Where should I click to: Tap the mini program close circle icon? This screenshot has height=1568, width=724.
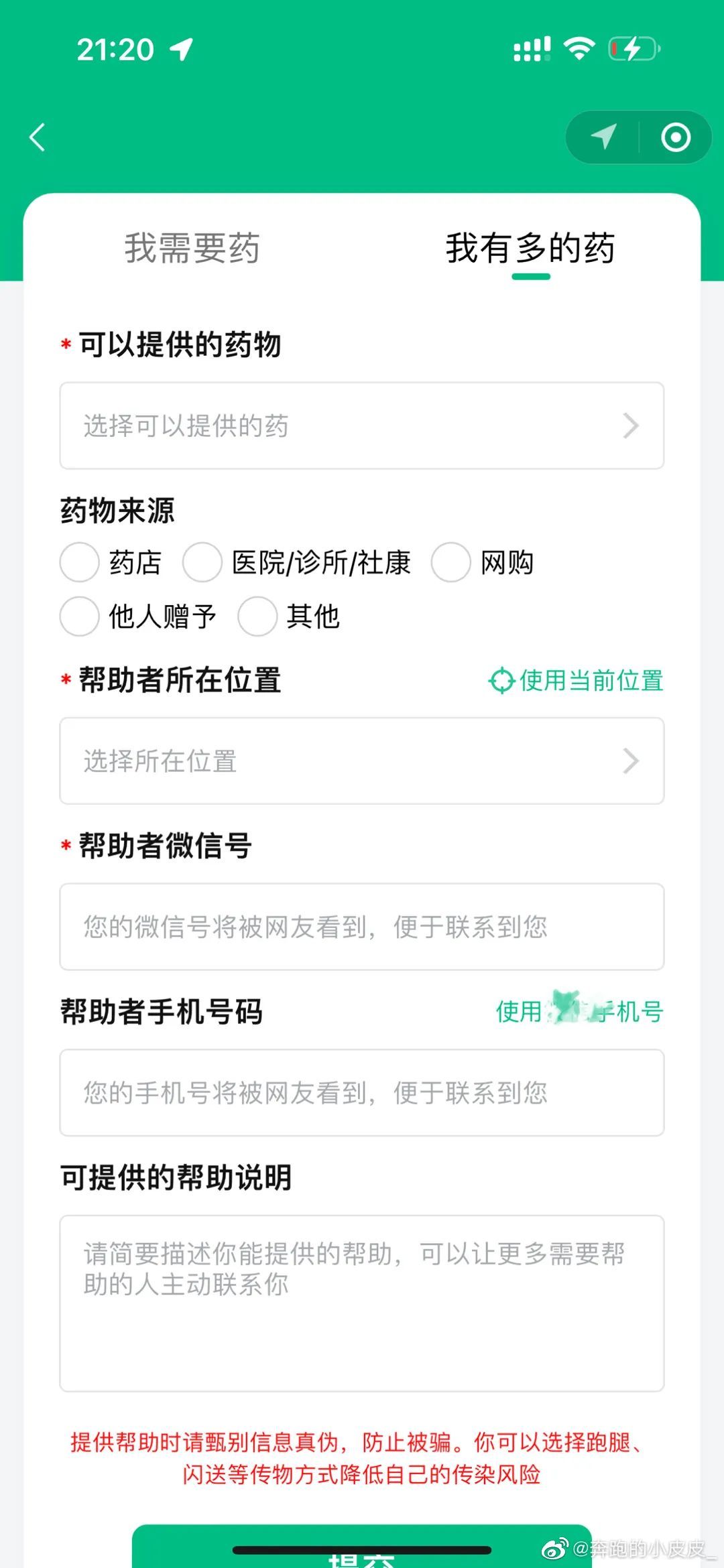click(x=675, y=137)
